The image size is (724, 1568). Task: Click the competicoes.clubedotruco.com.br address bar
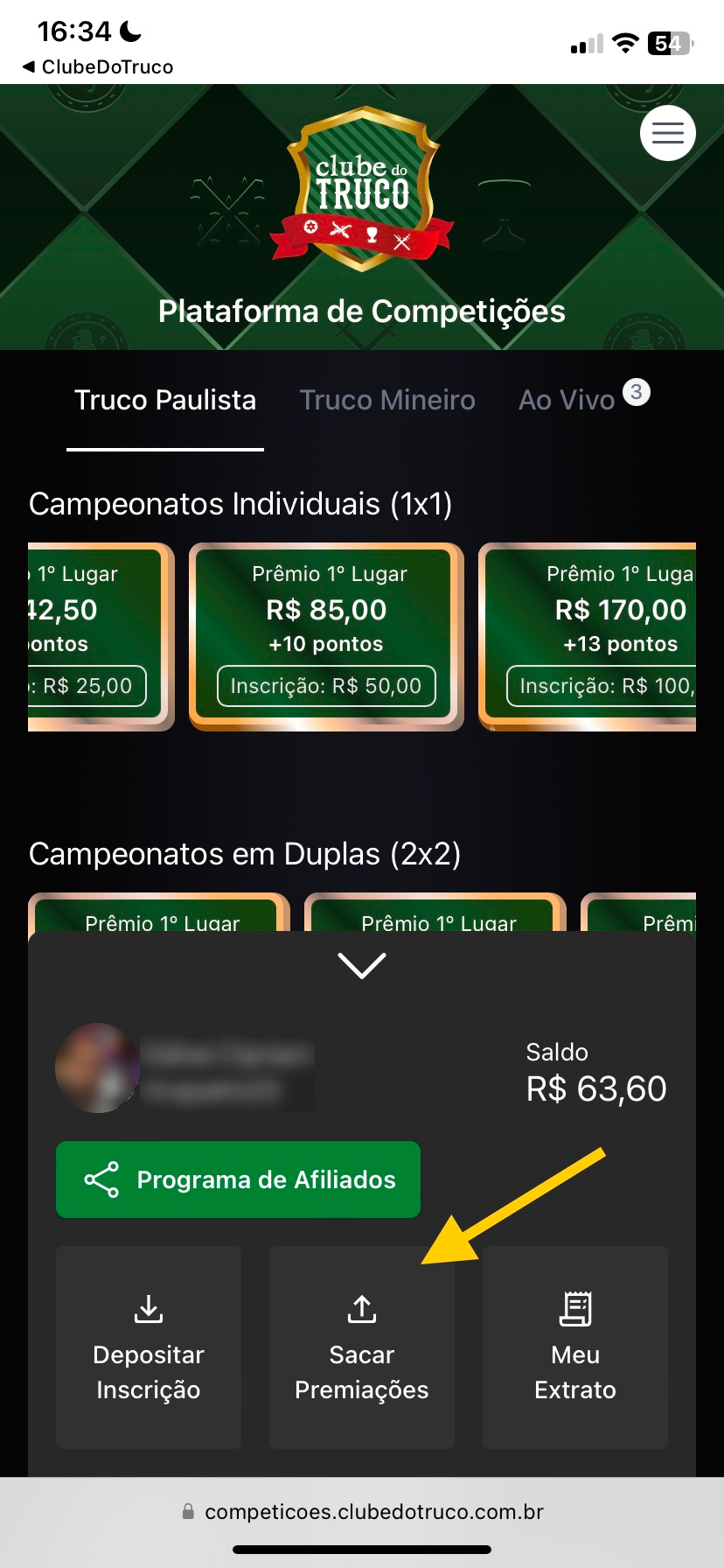[x=374, y=1511]
